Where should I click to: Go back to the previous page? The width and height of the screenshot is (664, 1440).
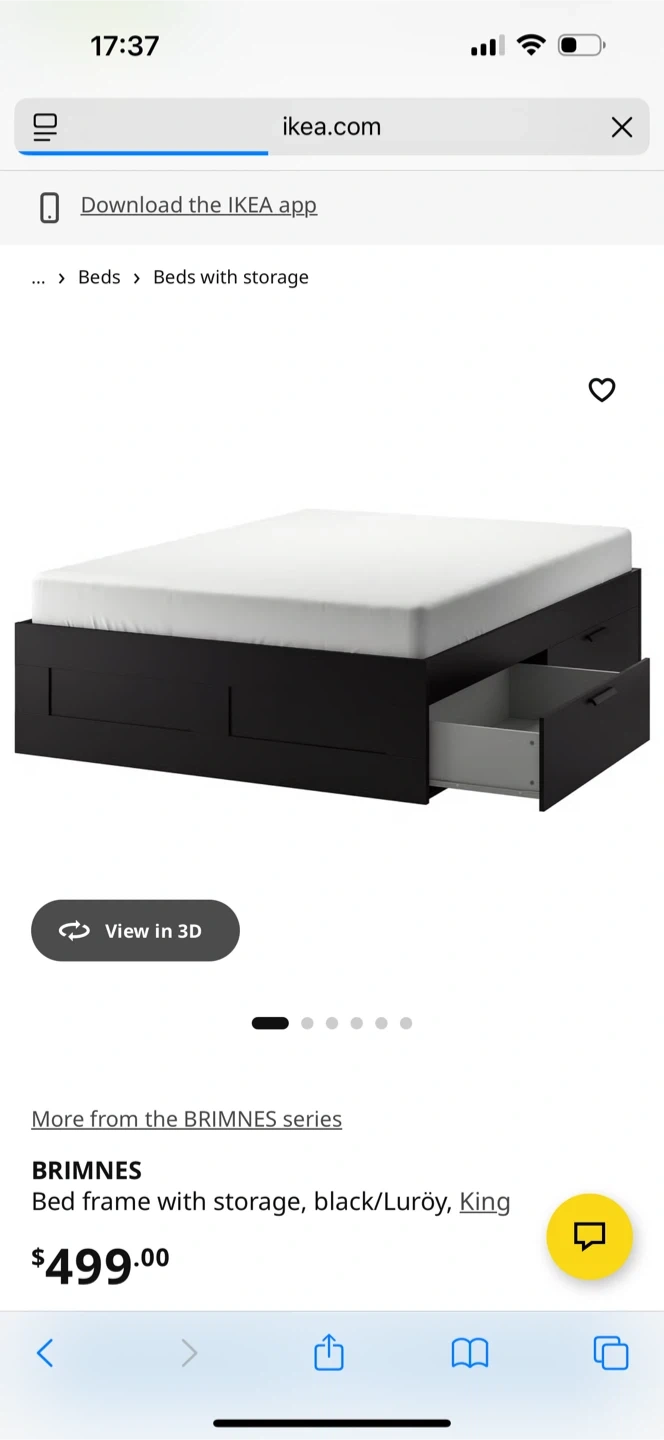click(45, 1354)
